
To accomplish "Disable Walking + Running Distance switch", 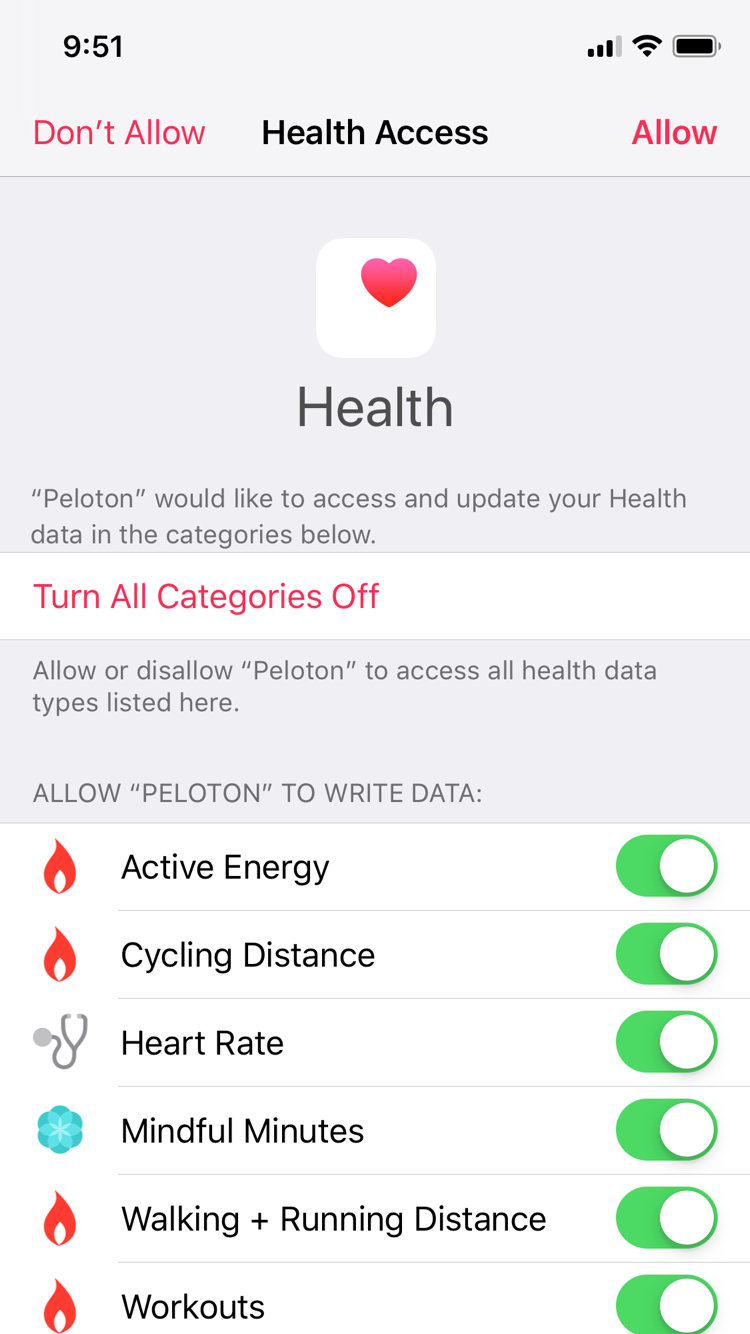I will tap(666, 1218).
